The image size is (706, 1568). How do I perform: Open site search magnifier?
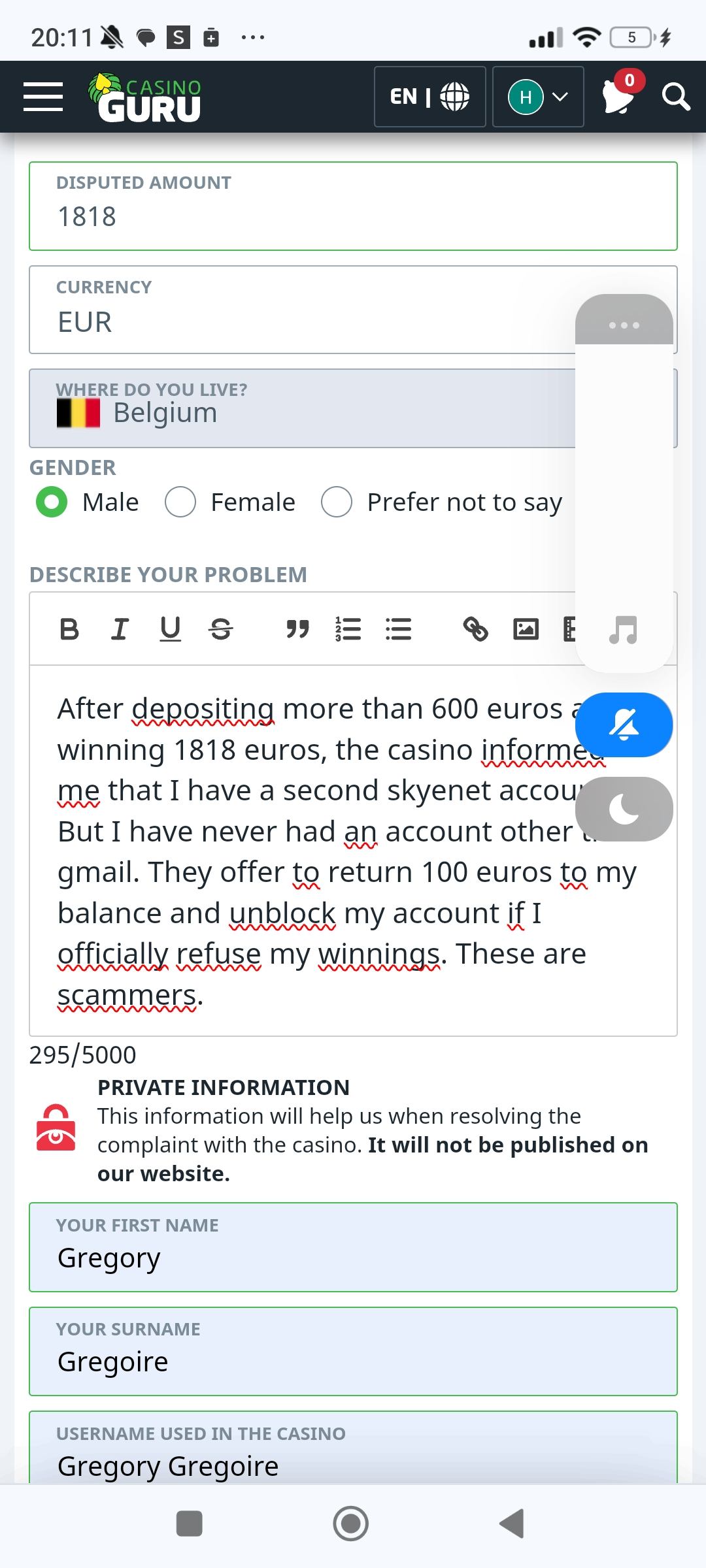675,97
